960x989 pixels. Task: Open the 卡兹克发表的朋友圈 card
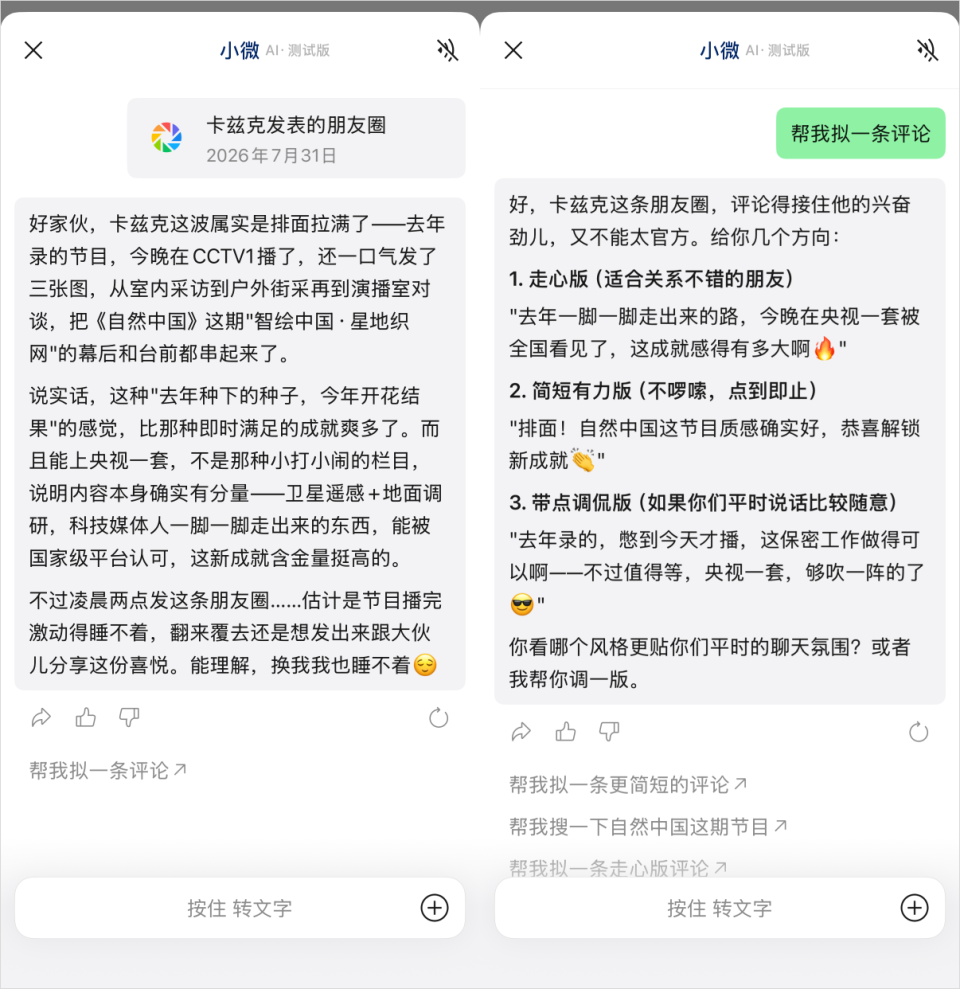point(296,138)
